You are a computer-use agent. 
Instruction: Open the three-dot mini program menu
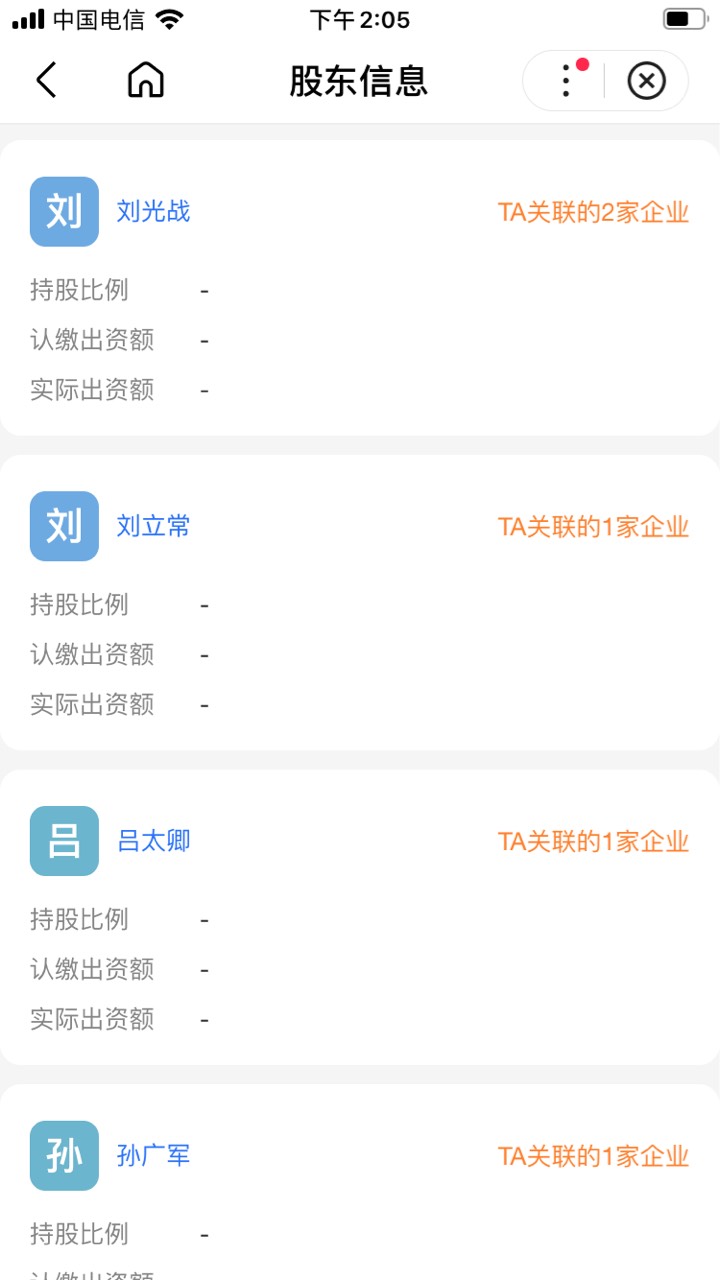pos(566,80)
